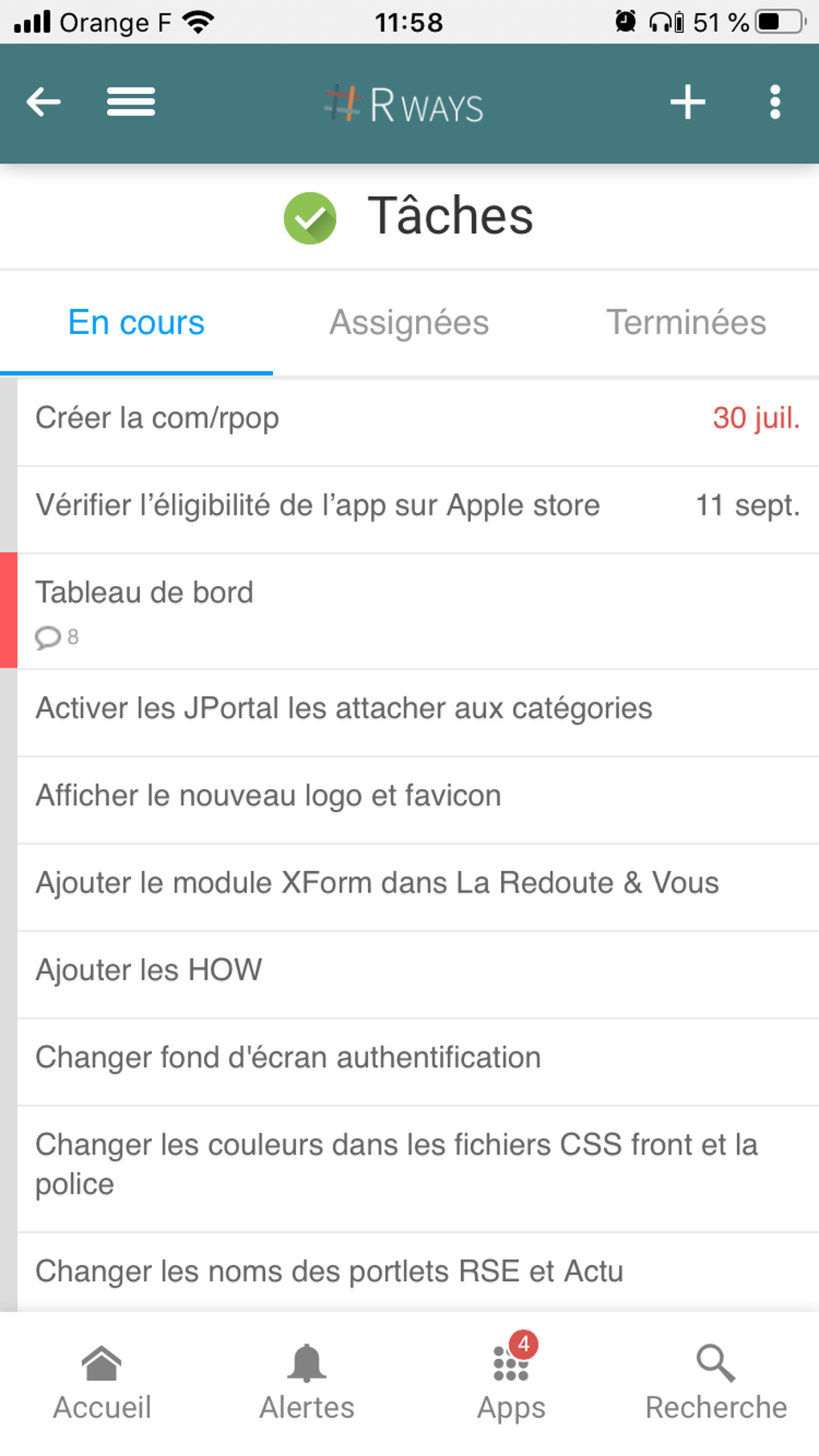Open Changer fond d'écran authentification
This screenshot has height=1456, width=819.
click(x=288, y=1058)
